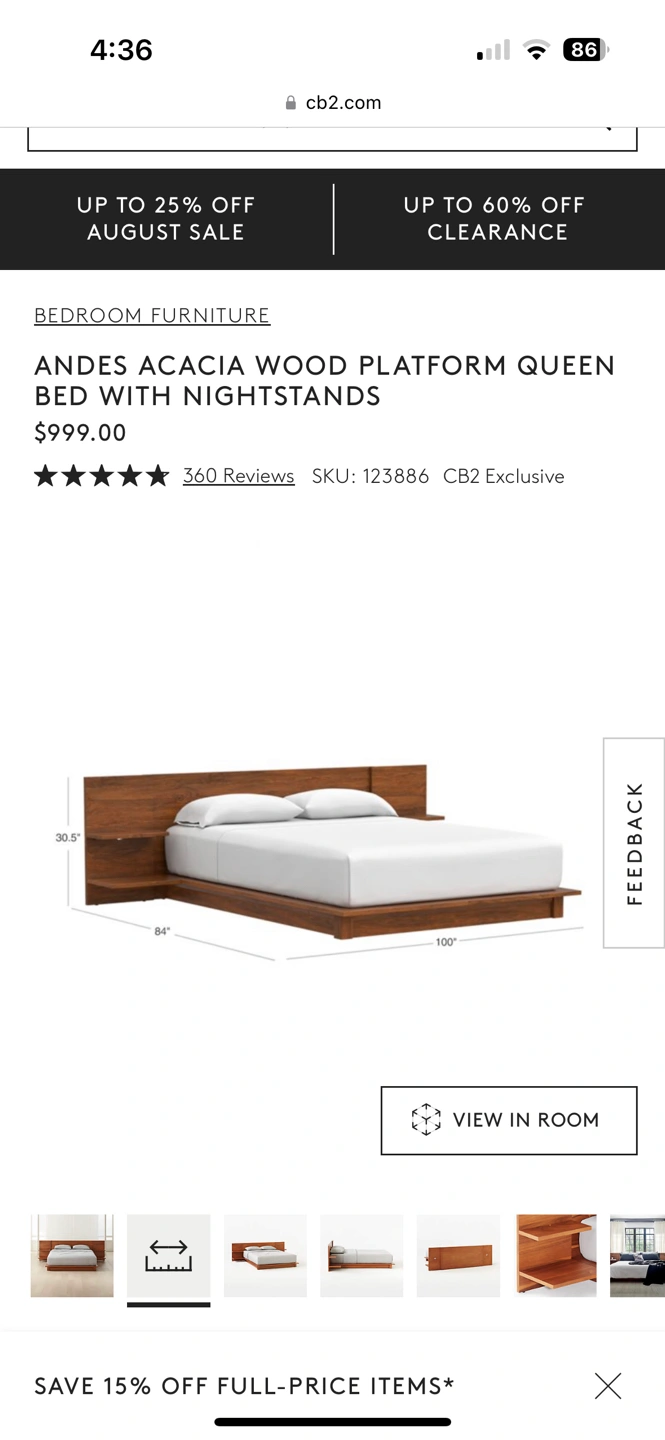Select the dark room scene thumbnail

point(639,1256)
